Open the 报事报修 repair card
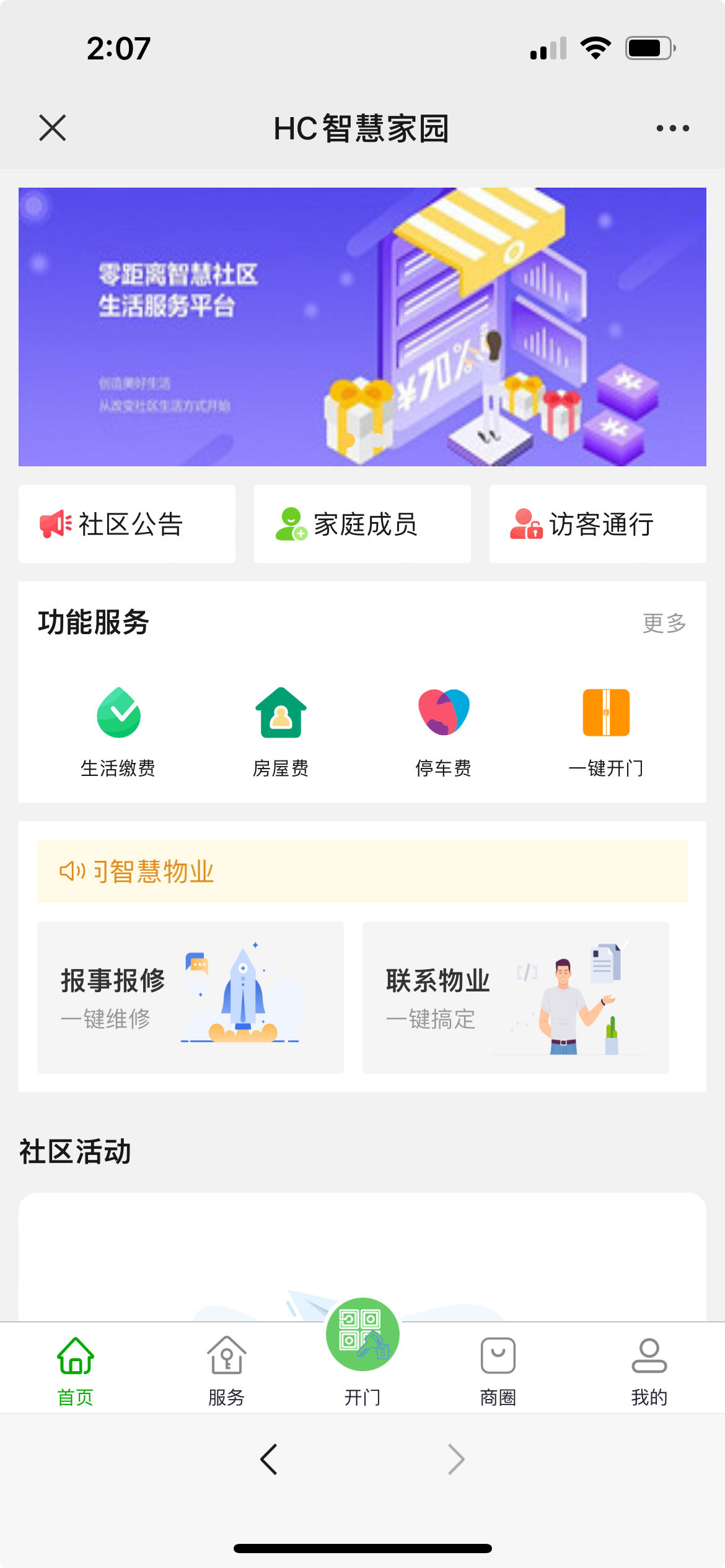This screenshot has width=725, height=1568. (190, 997)
